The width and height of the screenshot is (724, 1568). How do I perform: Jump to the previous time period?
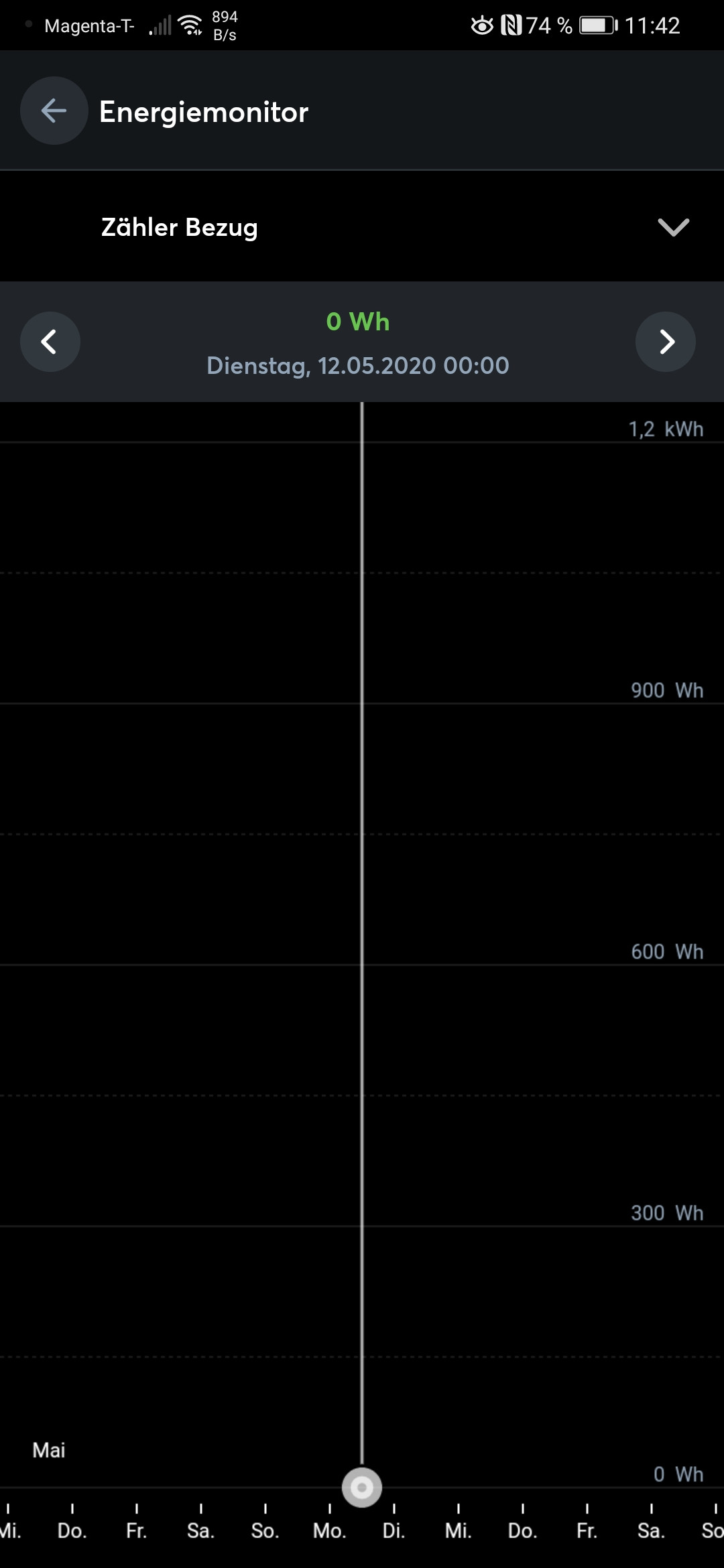tap(50, 342)
